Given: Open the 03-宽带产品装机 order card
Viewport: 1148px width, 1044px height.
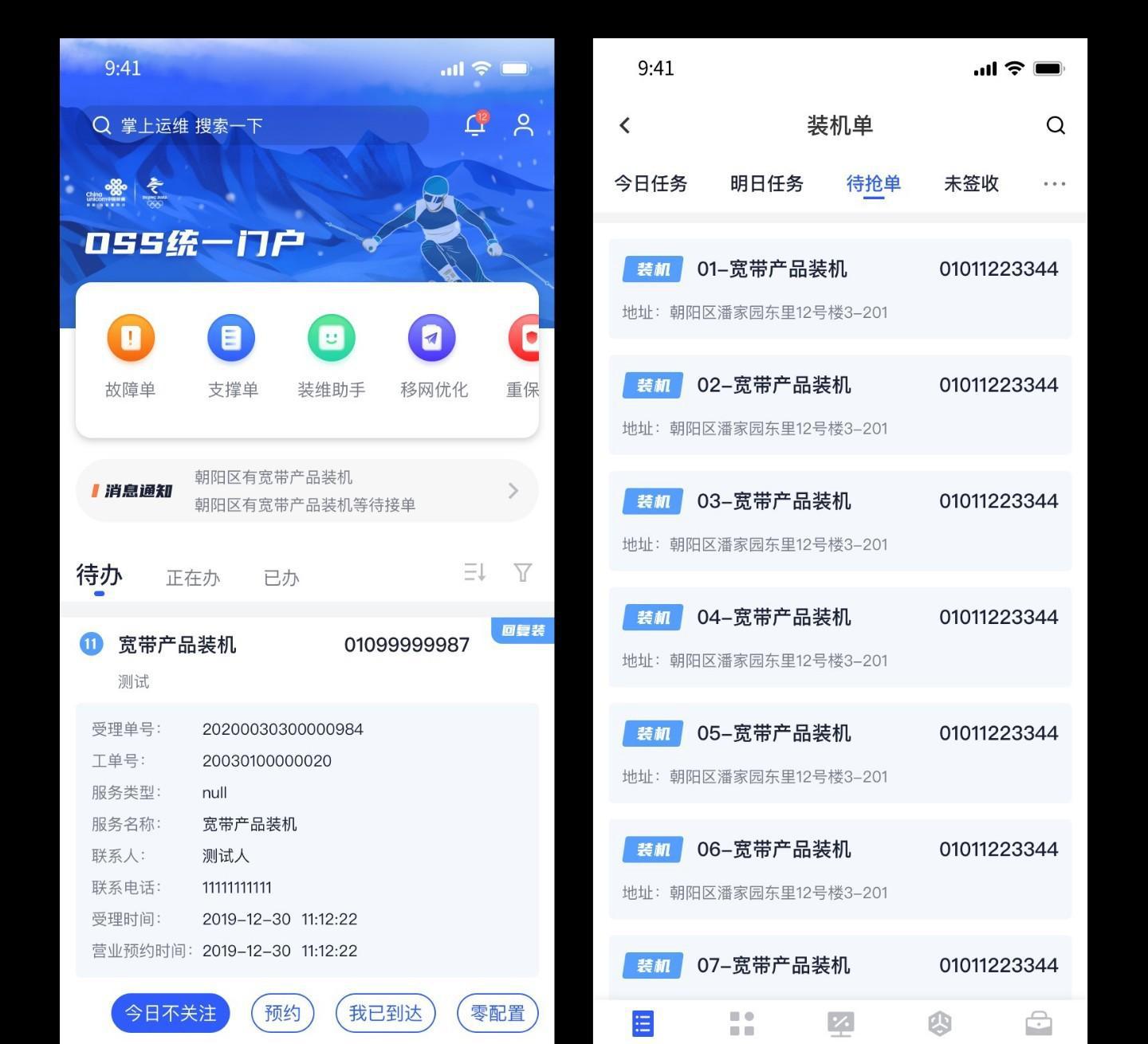Looking at the screenshot, I should 839,521.
